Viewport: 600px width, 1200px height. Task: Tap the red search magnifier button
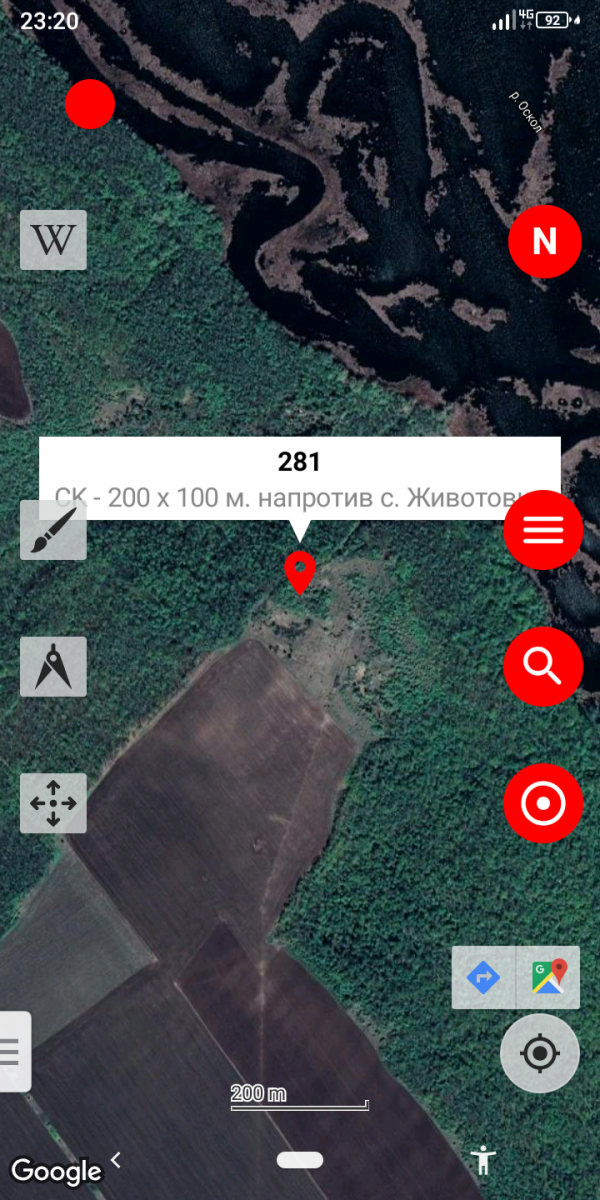coord(543,666)
